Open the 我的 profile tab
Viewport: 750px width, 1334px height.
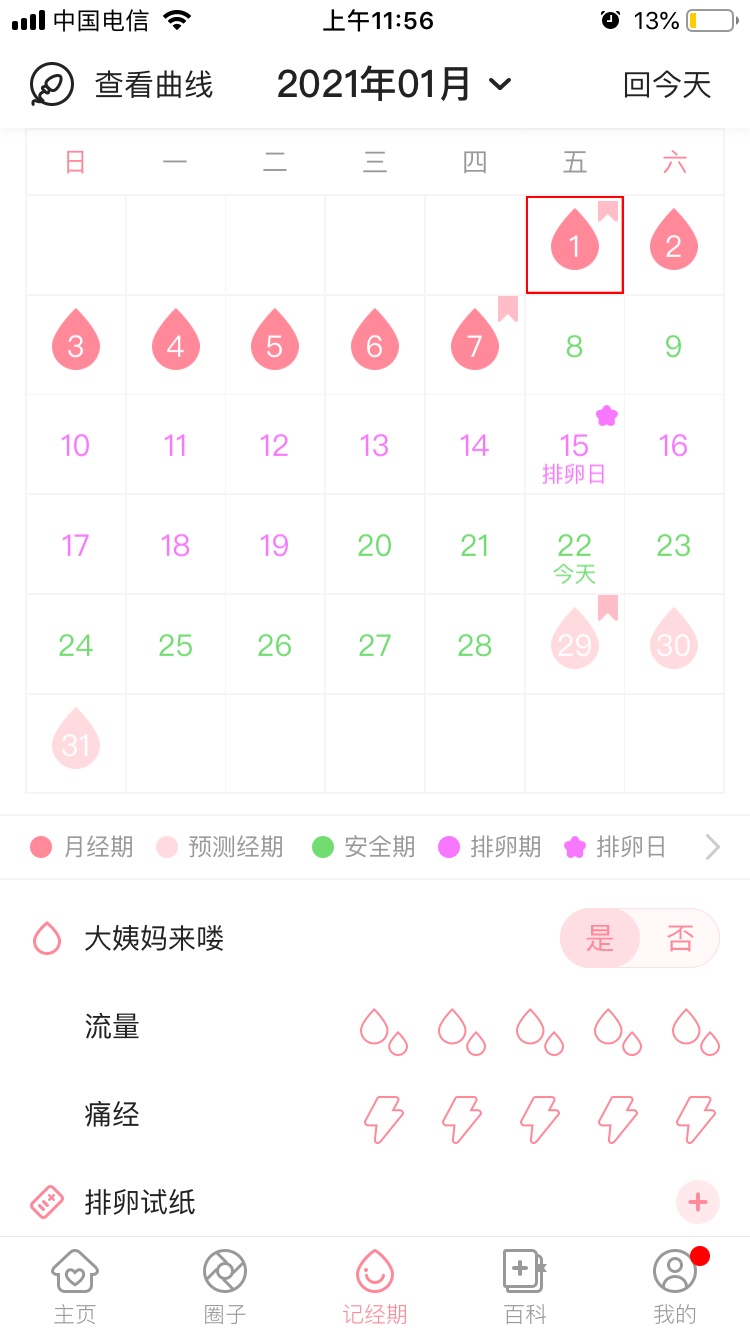click(x=675, y=1285)
